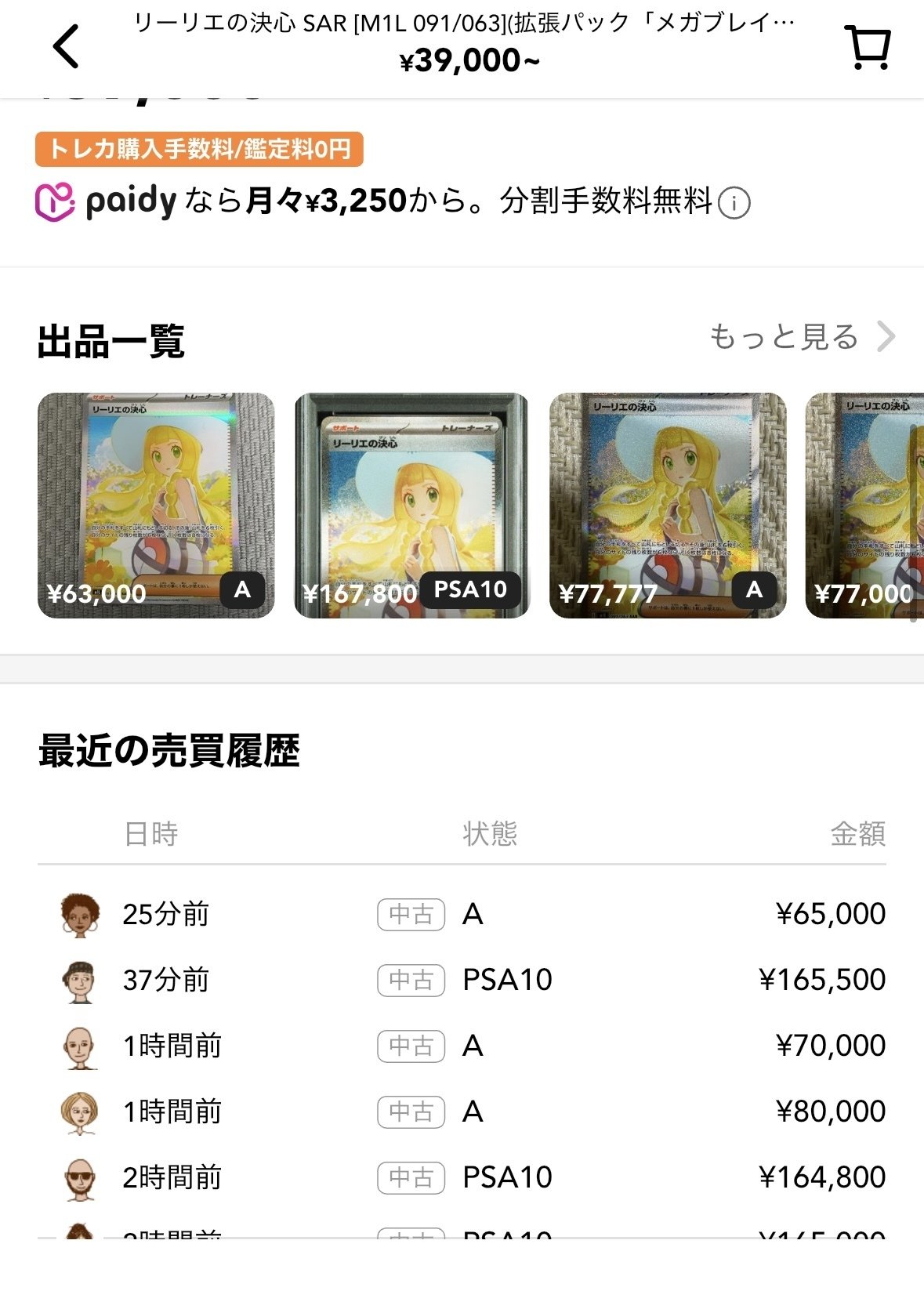Open the ¥167,800 PSA10 listing

[x=411, y=506]
